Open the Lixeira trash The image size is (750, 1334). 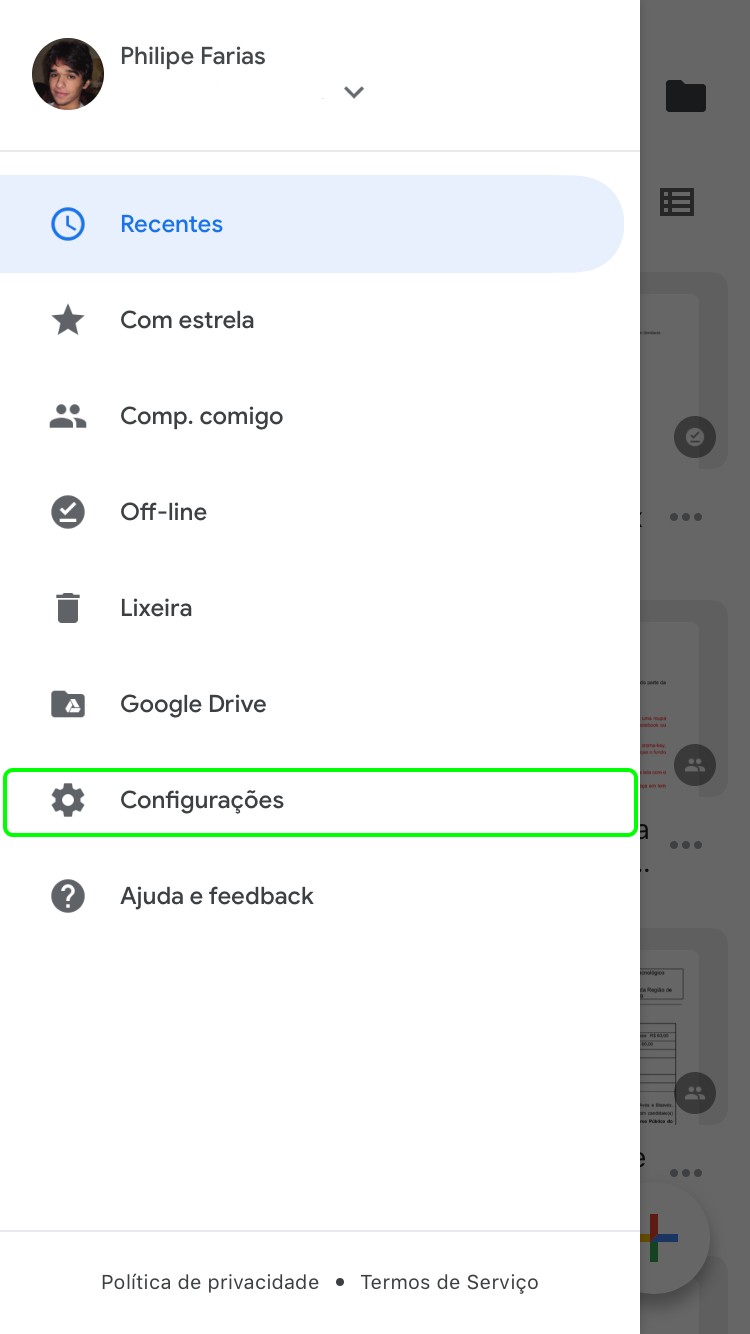tap(320, 608)
